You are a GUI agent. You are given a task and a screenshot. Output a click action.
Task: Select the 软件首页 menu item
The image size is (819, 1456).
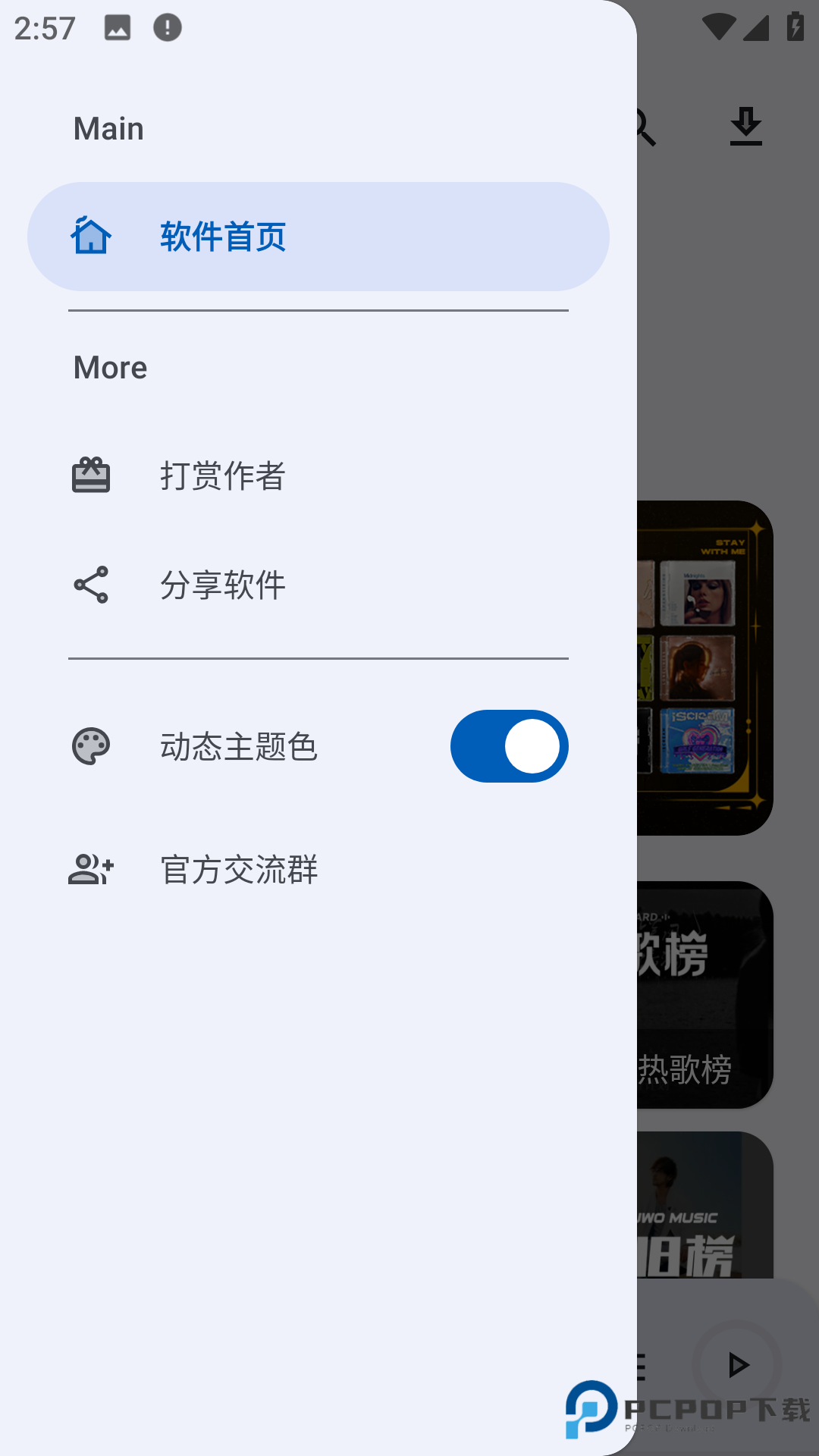[x=223, y=237]
